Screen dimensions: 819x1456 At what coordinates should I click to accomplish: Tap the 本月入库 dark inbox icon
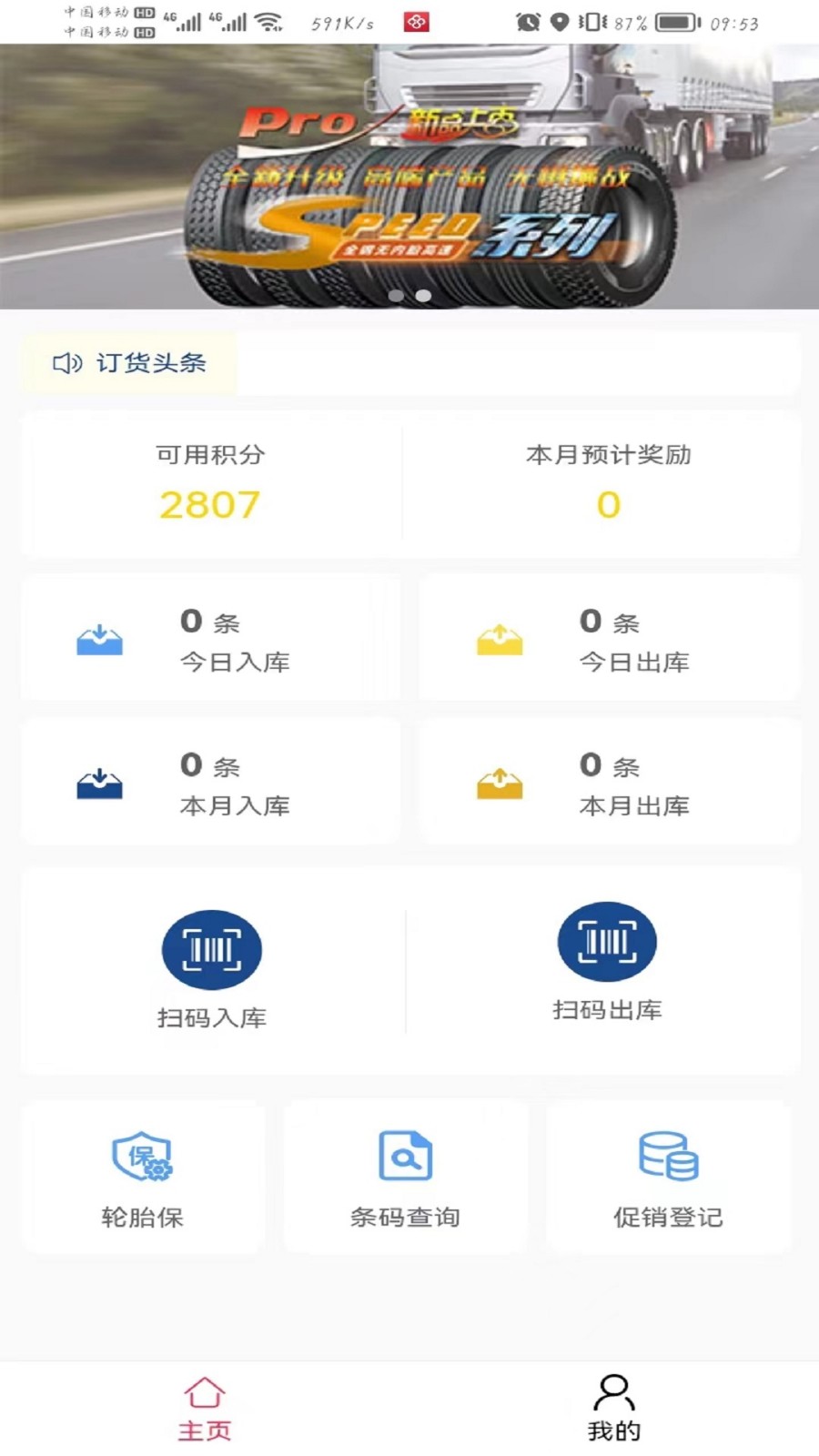(x=98, y=785)
